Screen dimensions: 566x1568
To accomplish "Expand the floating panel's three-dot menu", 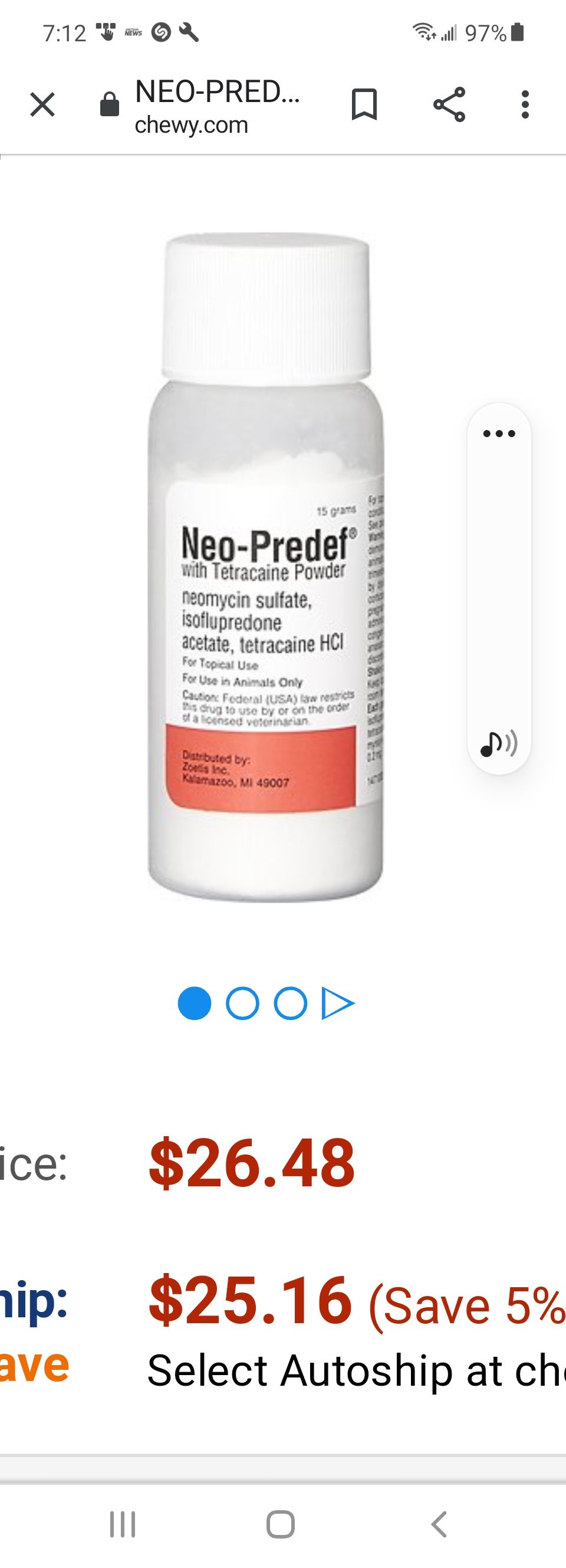I will pos(499,434).
